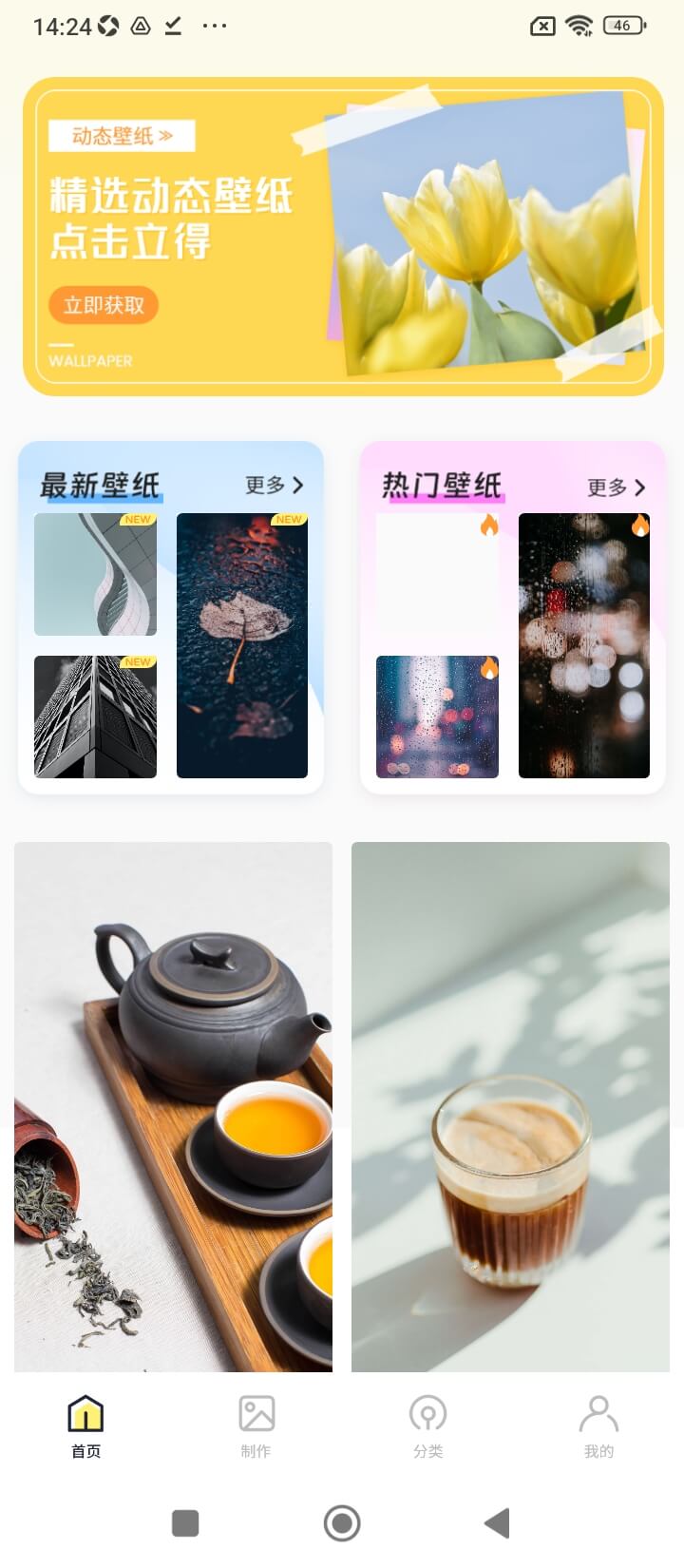The image size is (684, 1568).
Task: Open the rainy window city wallpaper
Action: click(x=437, y=717)
